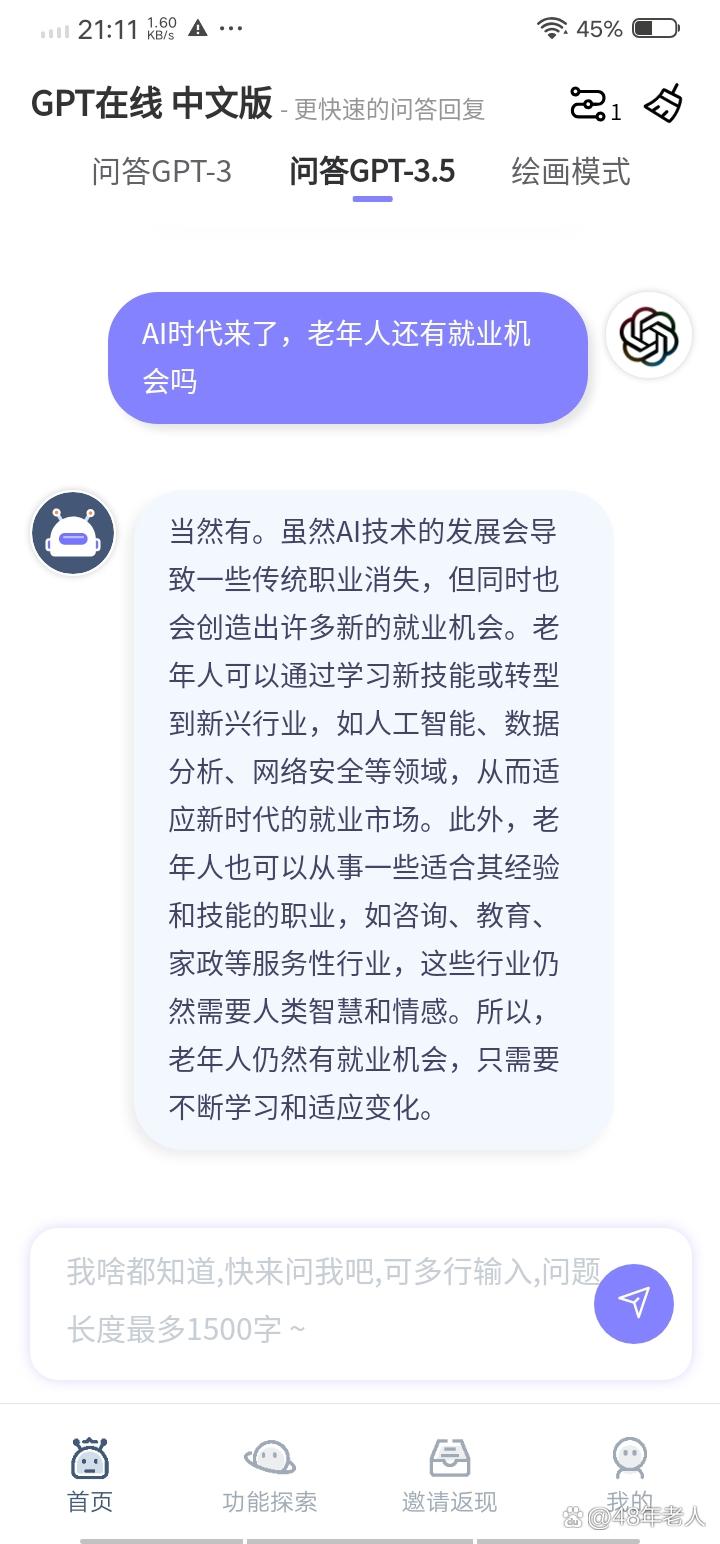Go to the 首页 tab
This screenshot has width=720, height=1544.
click(90, 1474)
